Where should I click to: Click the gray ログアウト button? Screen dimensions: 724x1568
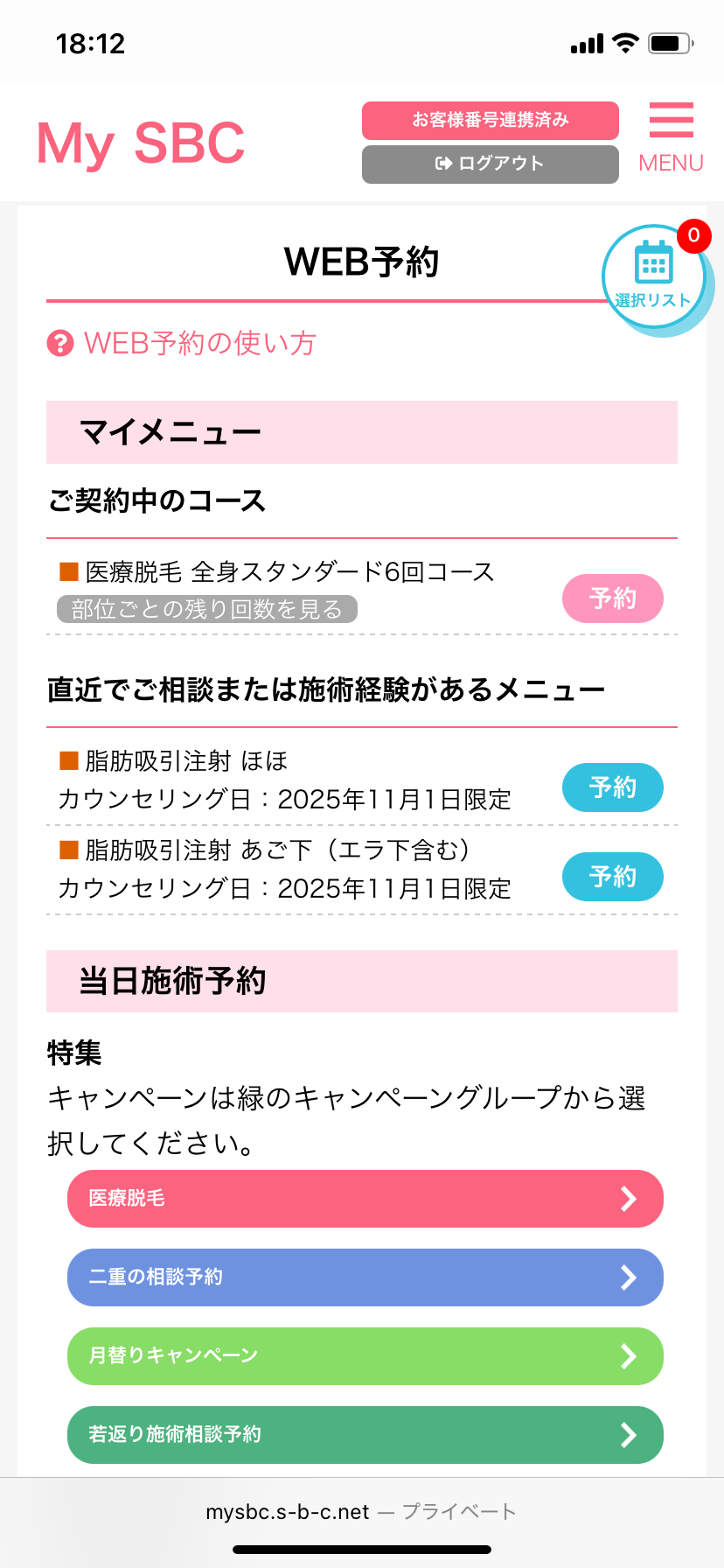[x=490, y=164]
